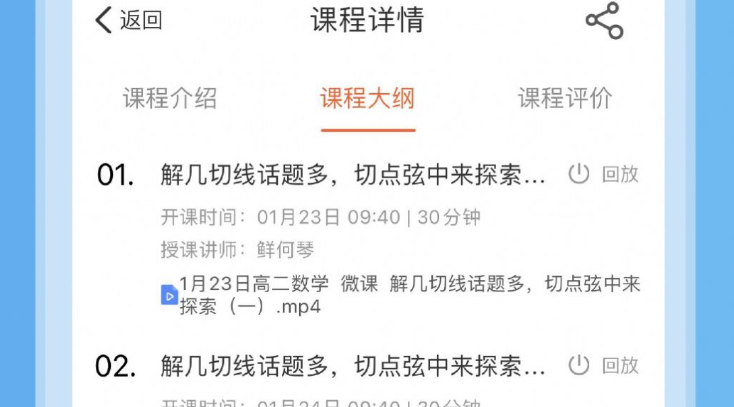Select the 课程大纲 tab
The height and width of the screenshot is (407, 734).
(x=367, y=98)
